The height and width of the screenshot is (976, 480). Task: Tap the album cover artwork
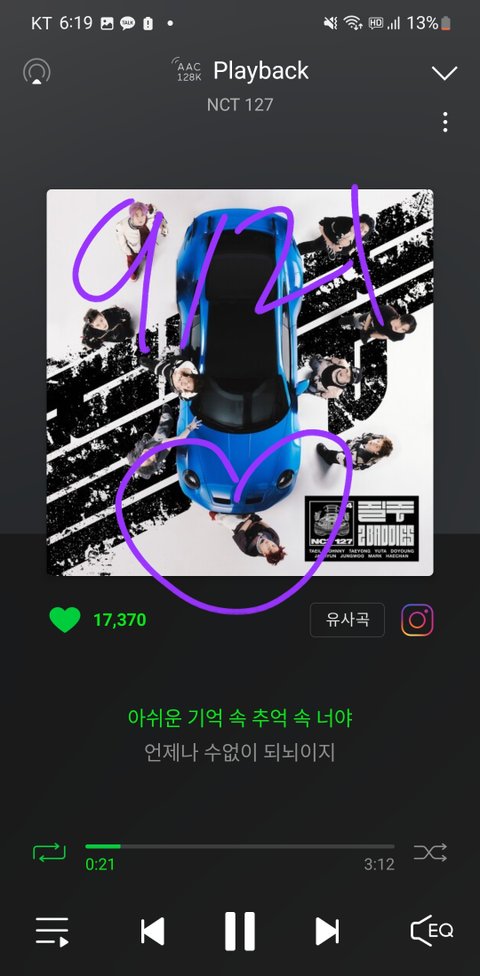pyautogui.click(x=240, y=383)
